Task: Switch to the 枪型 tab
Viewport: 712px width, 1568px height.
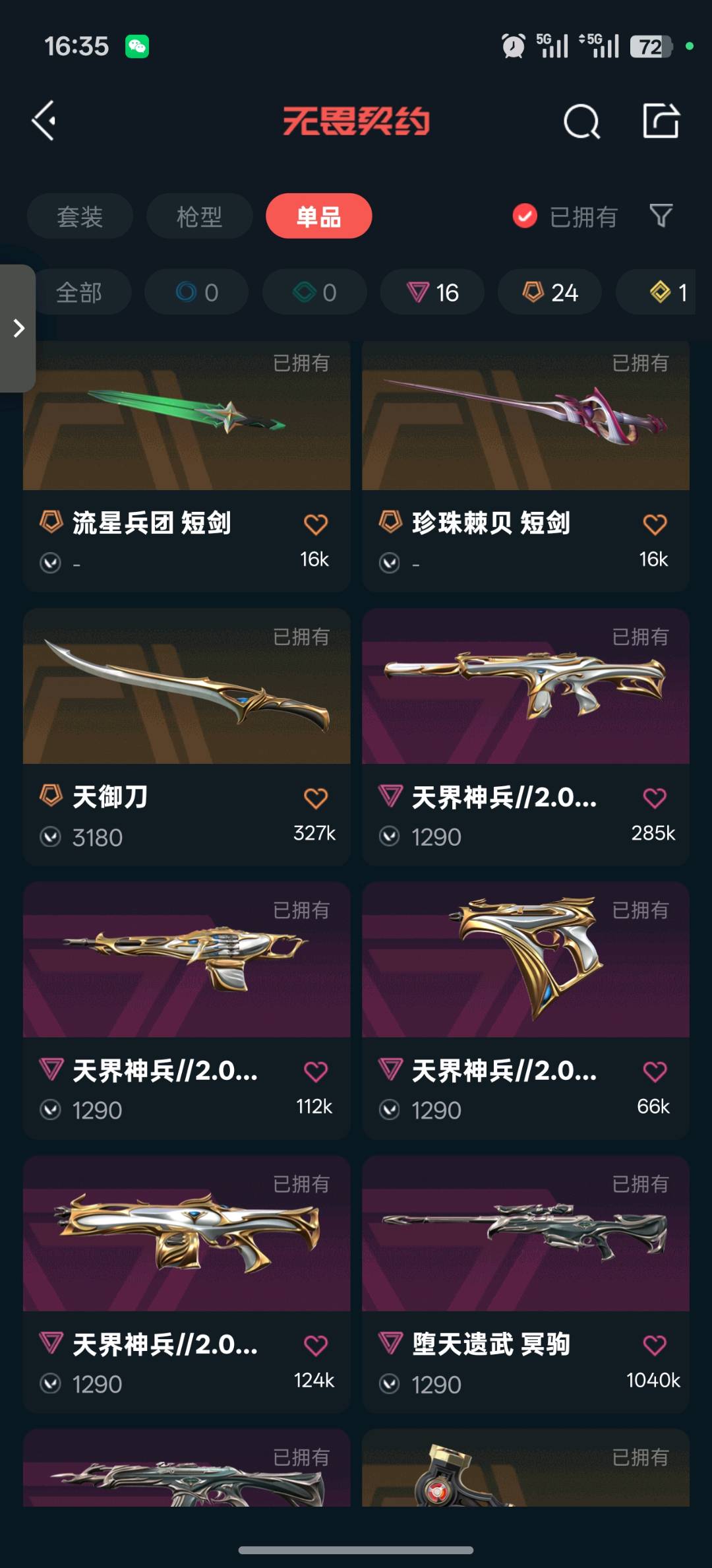Action: 199,216
